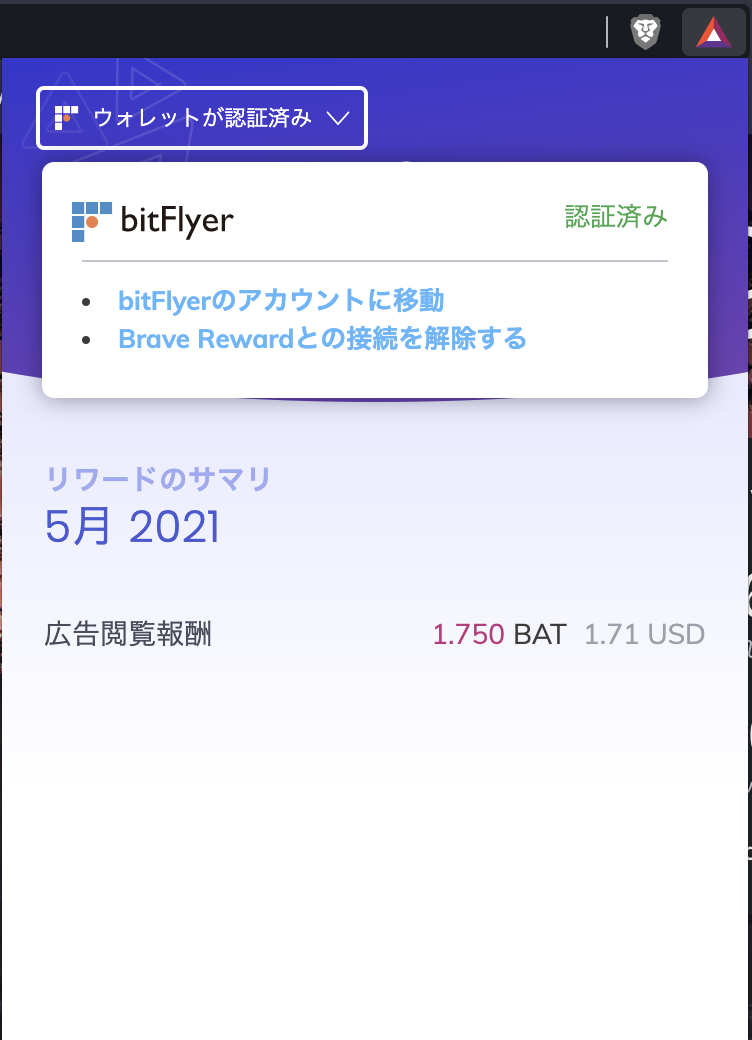Select the 広告閲覧報酬 ad rewards row

tap(129, 634)
